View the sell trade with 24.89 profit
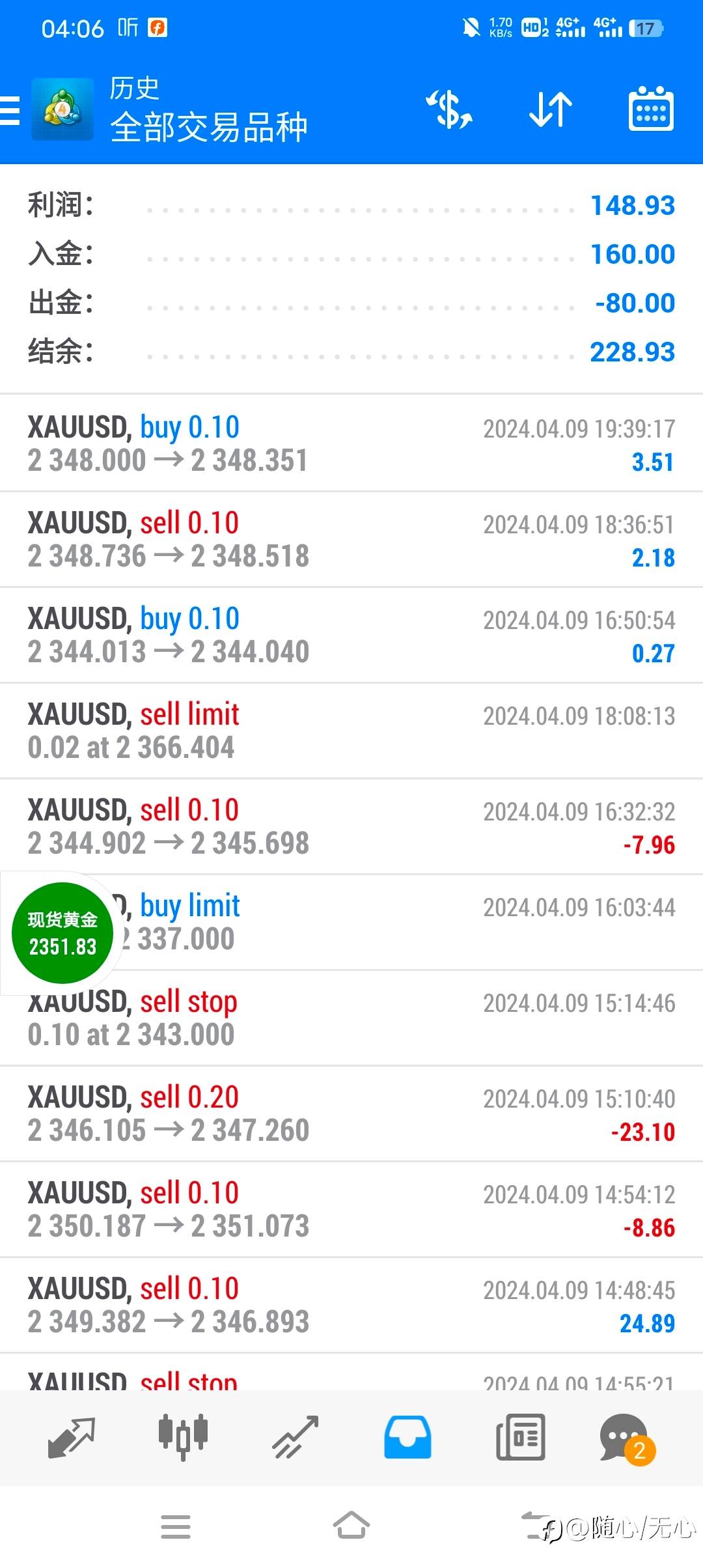This screenshot has height=1568, width=703. (351, 1305)
